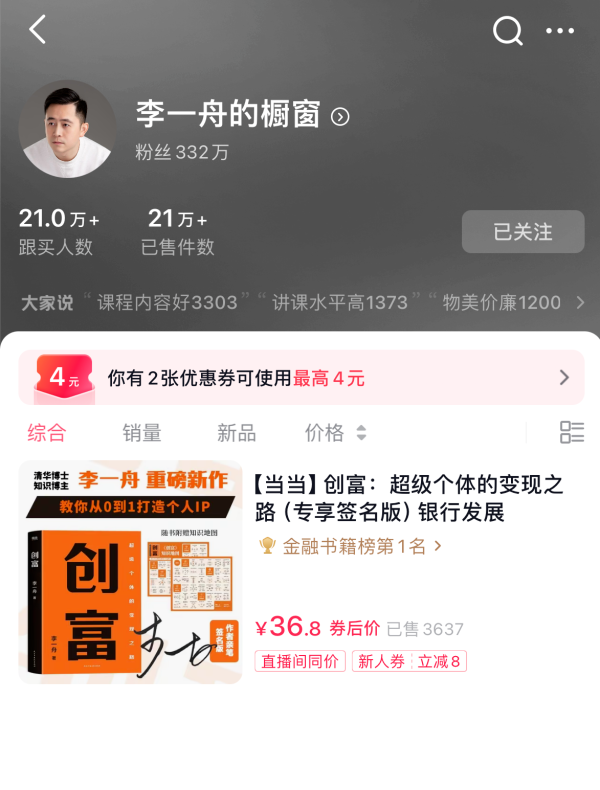Open the three-dot overflow menu
The image size is (600, 790).
point(560,31)
